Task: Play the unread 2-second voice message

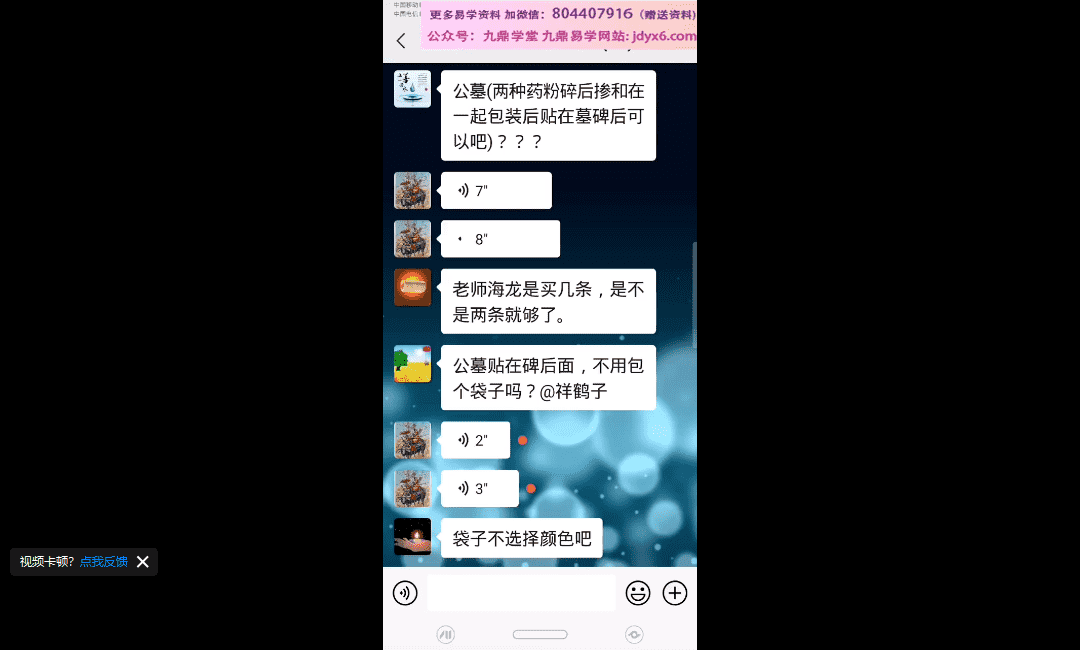Action: coord(475,440)
